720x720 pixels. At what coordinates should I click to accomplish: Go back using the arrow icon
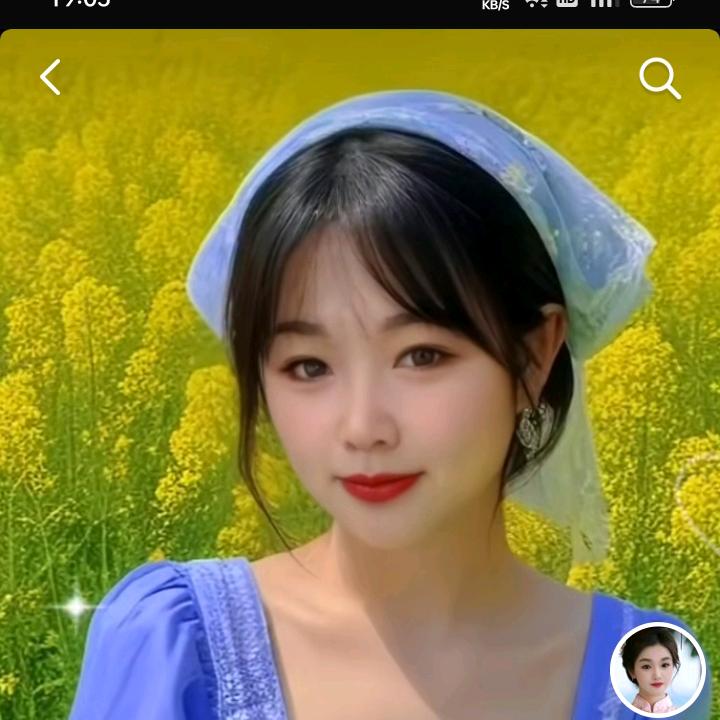(x=50, y=77)
